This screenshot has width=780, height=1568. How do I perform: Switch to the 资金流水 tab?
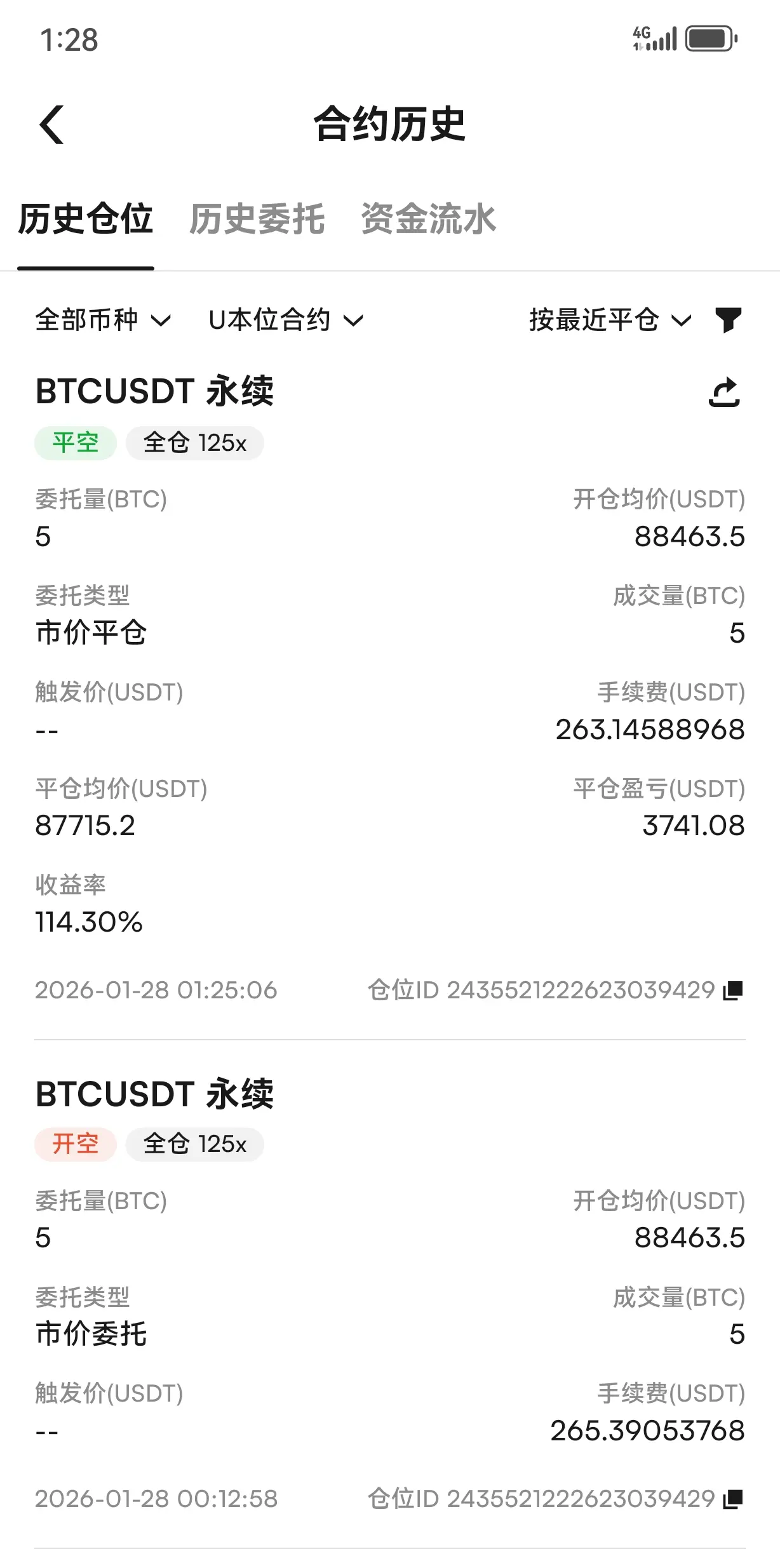pos(428,219)
